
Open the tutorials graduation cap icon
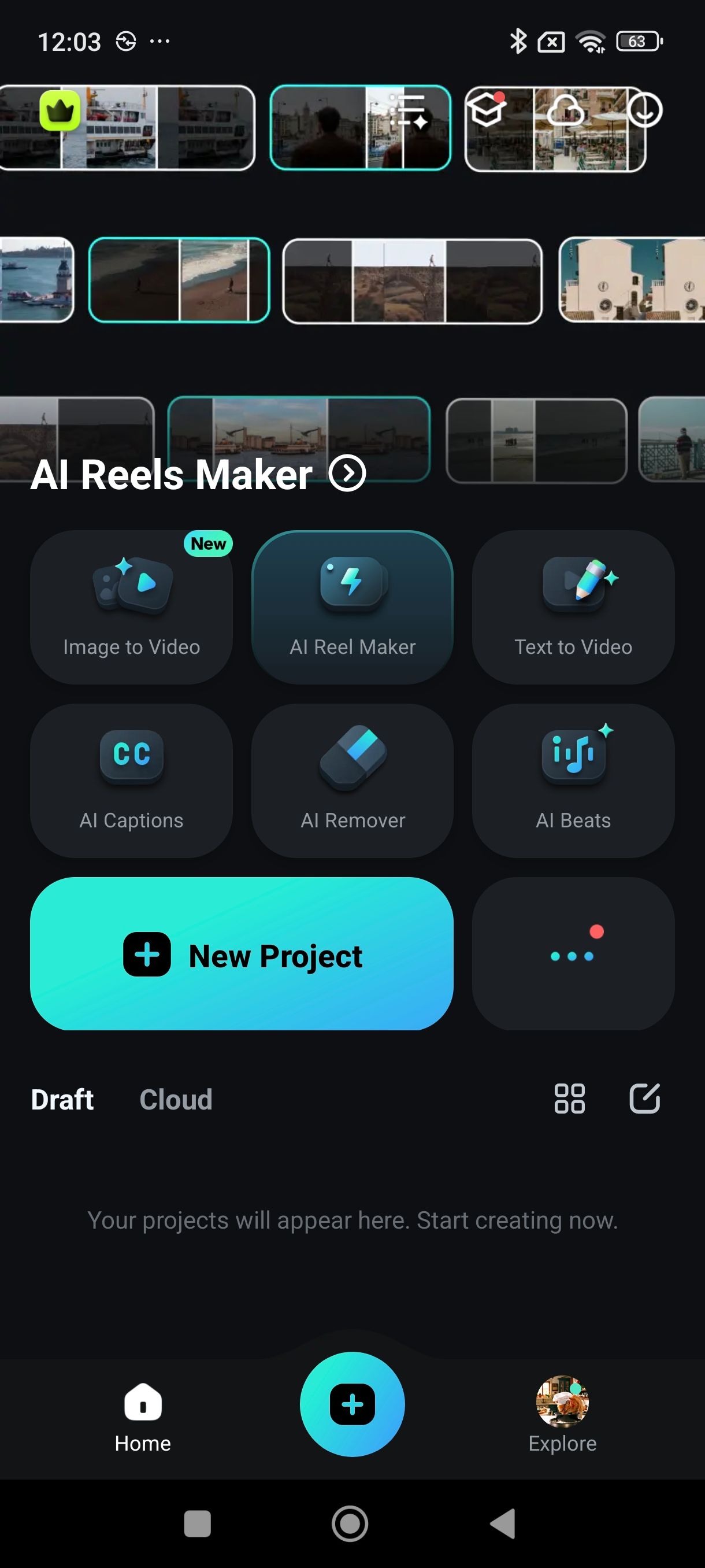tap(486, 110)
